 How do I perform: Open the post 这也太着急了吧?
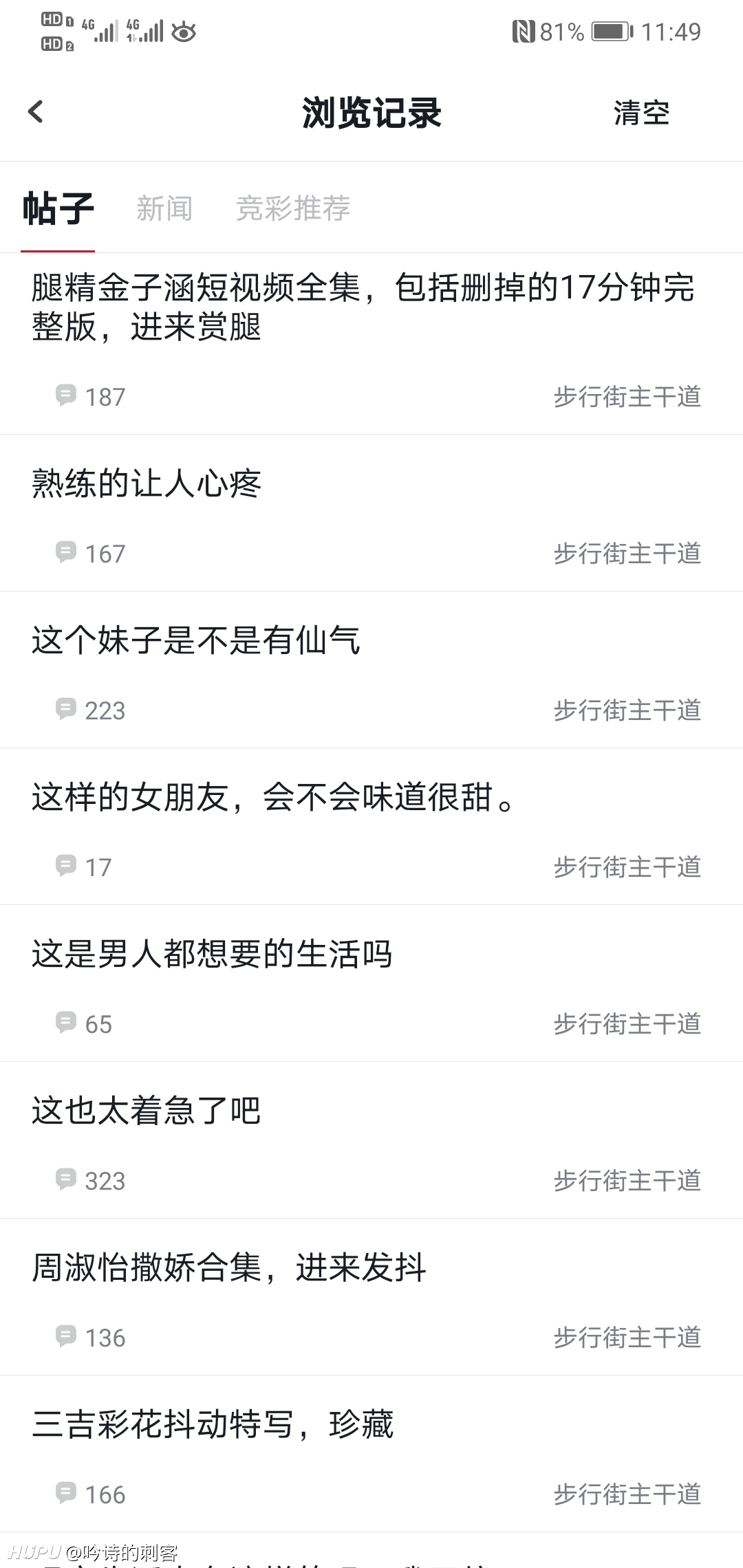pyautogui.click(x=371, y=1140)
